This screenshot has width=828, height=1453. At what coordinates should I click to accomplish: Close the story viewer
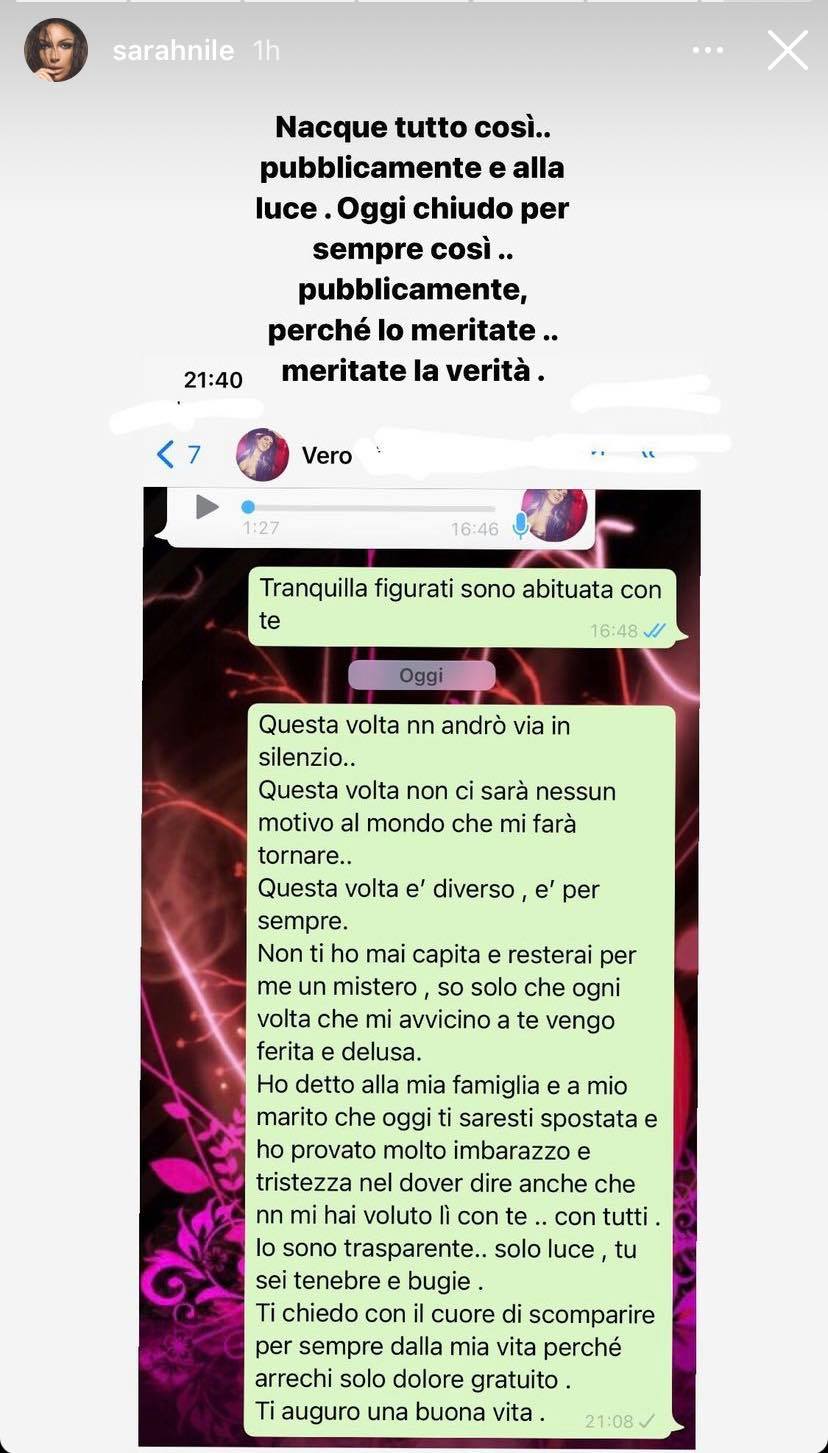(x=787, y=50)
